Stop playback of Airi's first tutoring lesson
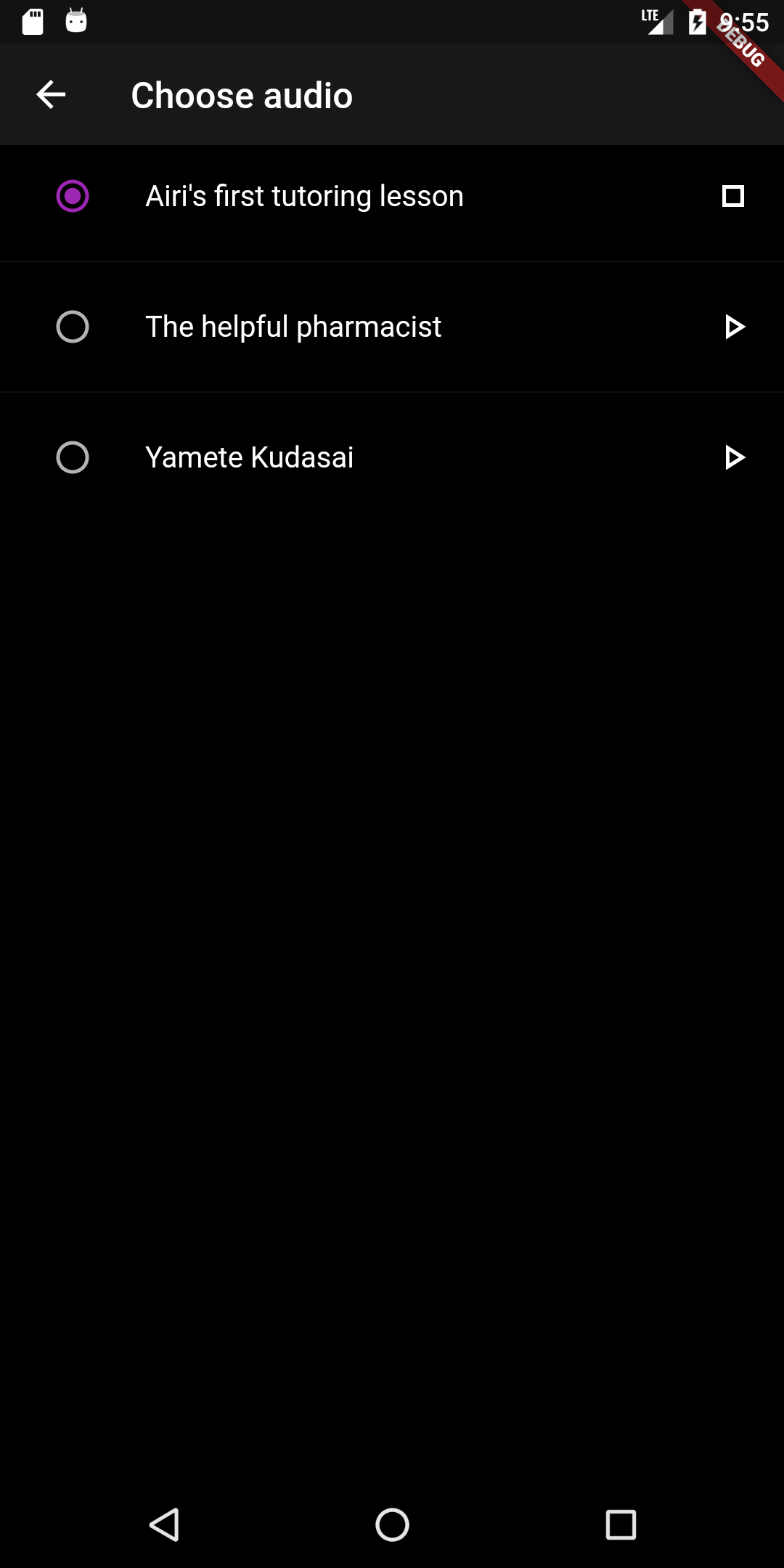784x1568 pixels. point(733,196)
